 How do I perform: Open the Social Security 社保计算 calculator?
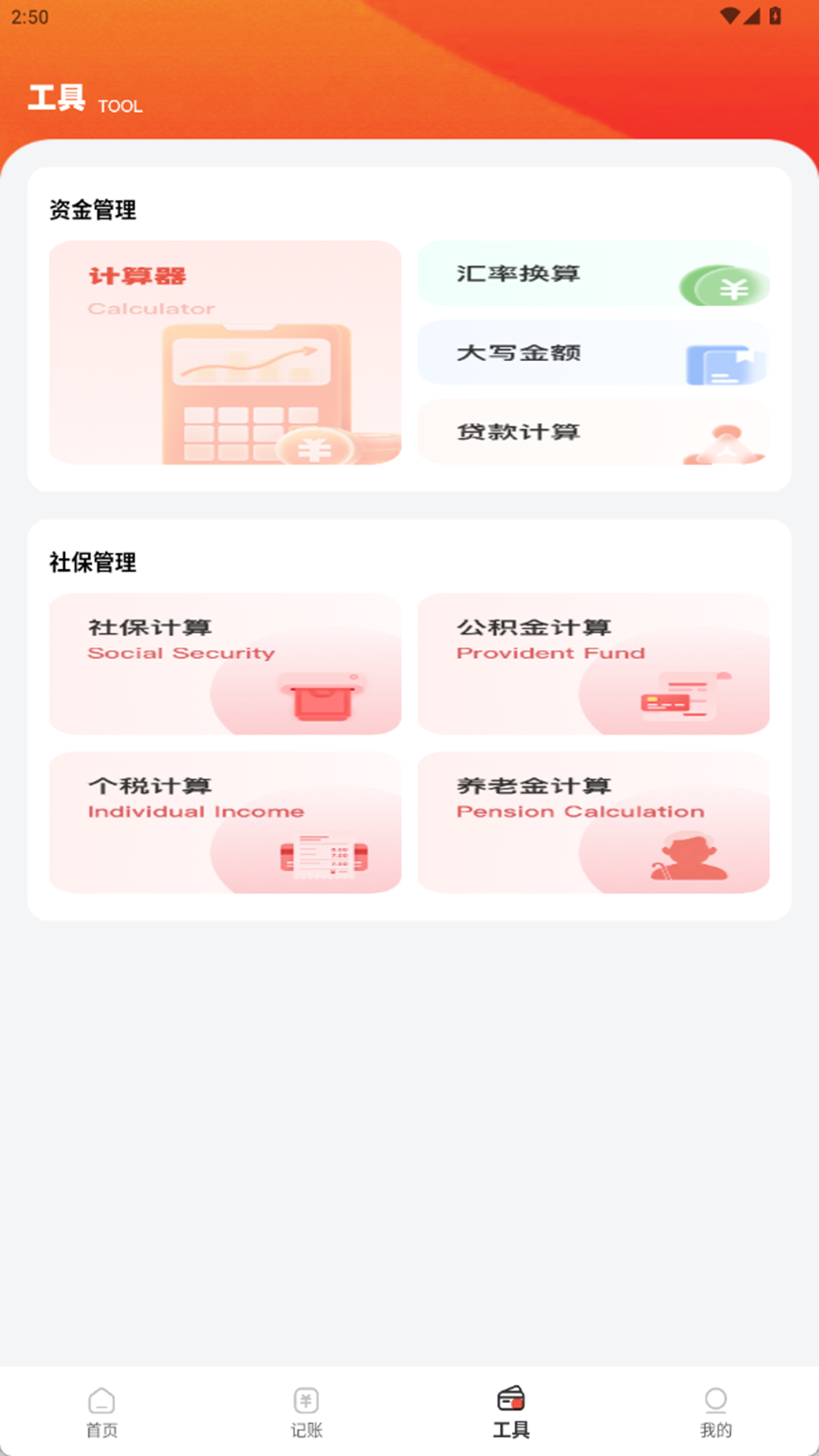point(224,664)
